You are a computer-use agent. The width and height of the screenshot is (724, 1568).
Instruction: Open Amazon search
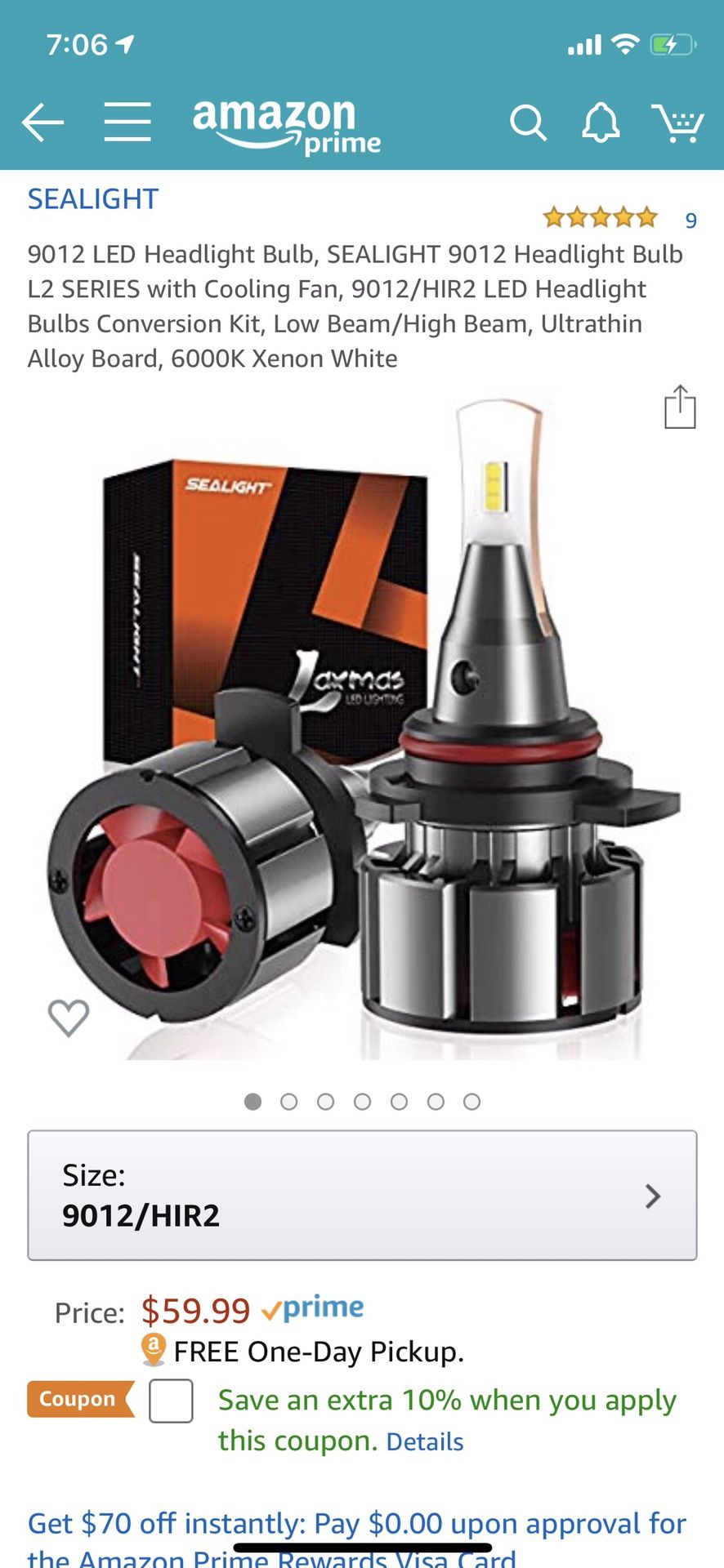click(528, 123)
